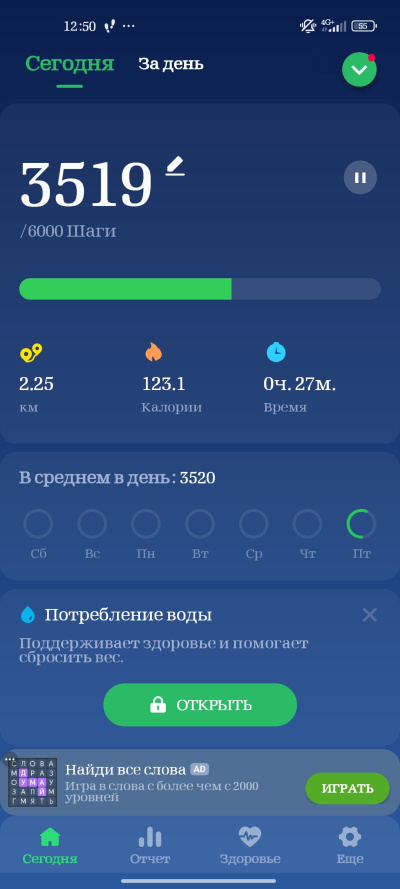The height and width of the screenshot is (889, 400).
Task: Select the Сегодня top tab
Action: point(70,64)
